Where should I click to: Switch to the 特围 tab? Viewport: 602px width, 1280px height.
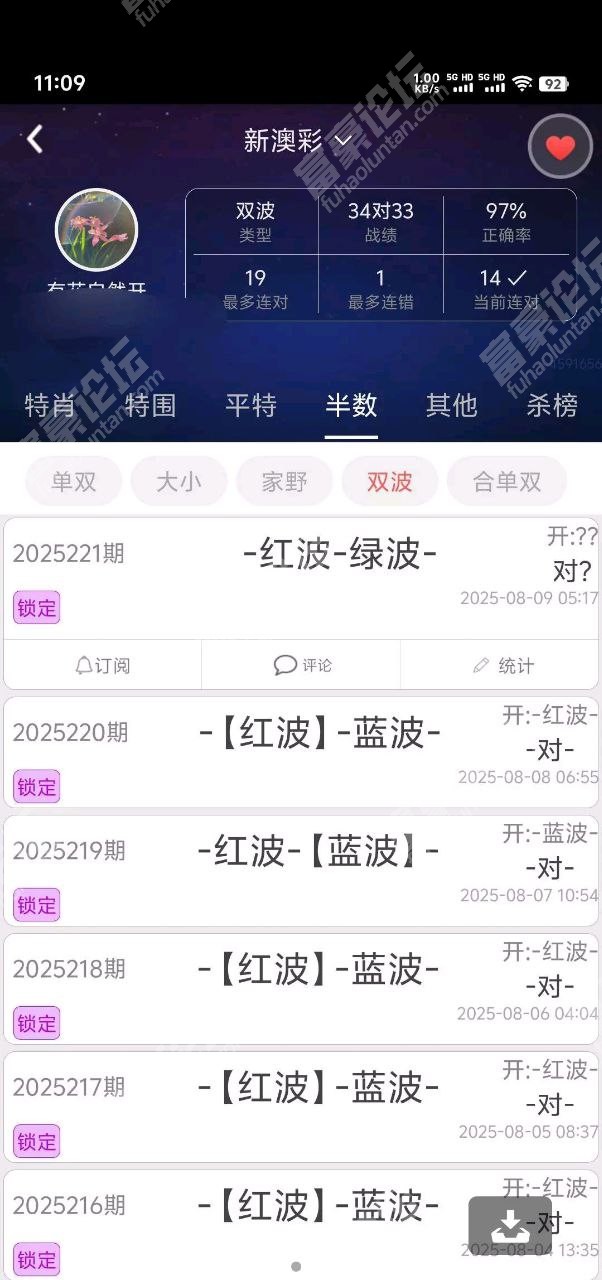[x=150, y=405]
